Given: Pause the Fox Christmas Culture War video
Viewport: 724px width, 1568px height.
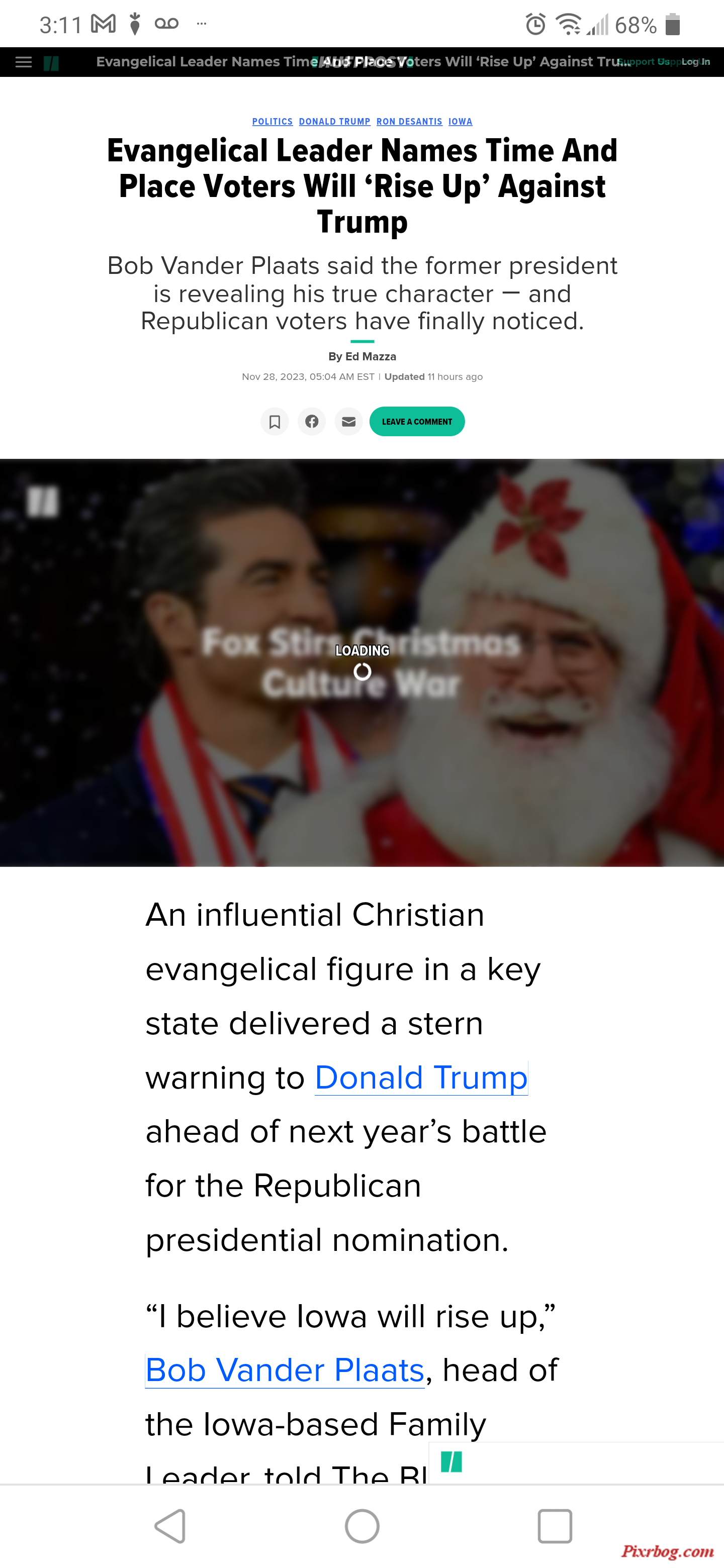Looking at the screenshot, I should (43, 503).
